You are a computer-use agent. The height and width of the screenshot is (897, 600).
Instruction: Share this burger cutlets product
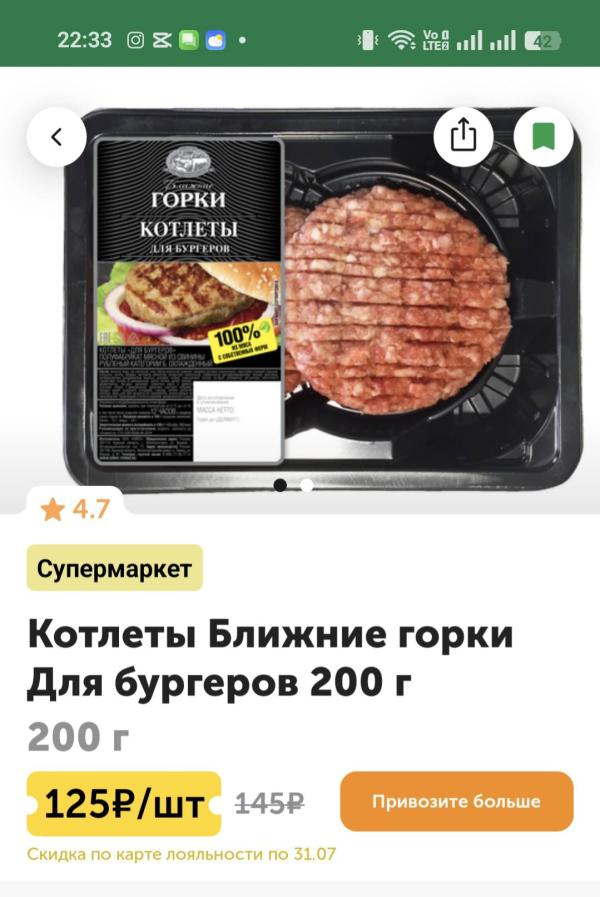463,137
